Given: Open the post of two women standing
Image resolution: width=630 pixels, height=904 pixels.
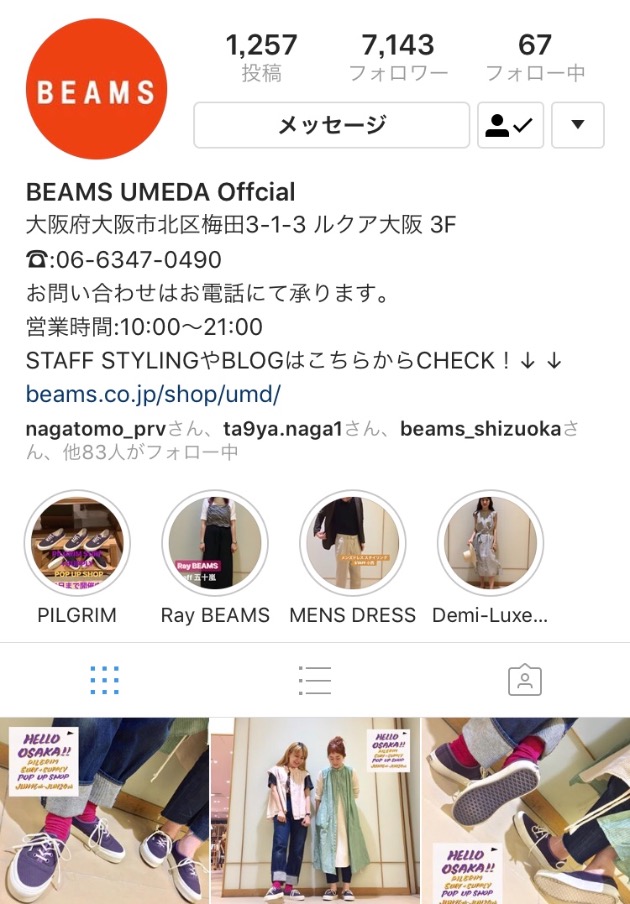Looking at the screenshot, I should [x=315, y=811].
